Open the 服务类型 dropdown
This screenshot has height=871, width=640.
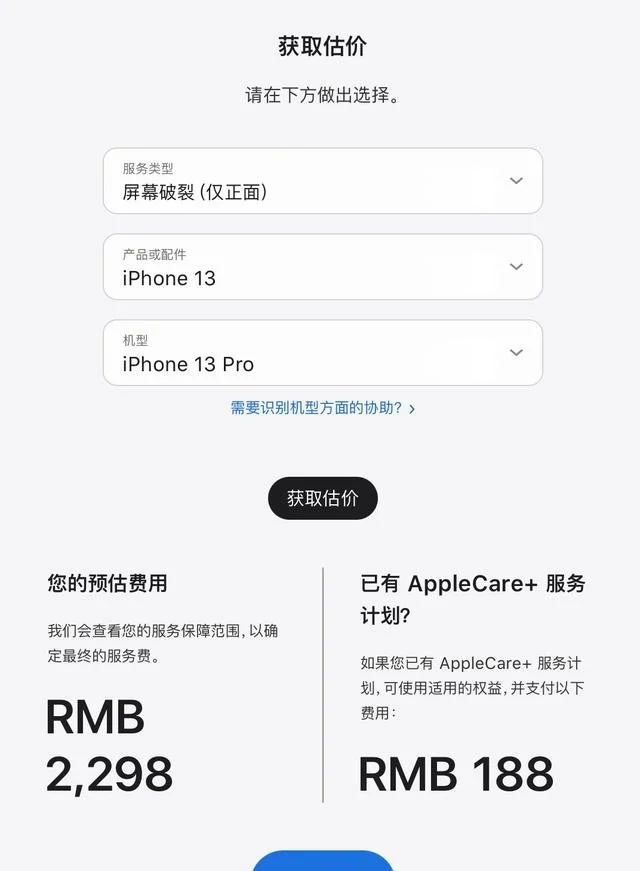tap(322, 181)
